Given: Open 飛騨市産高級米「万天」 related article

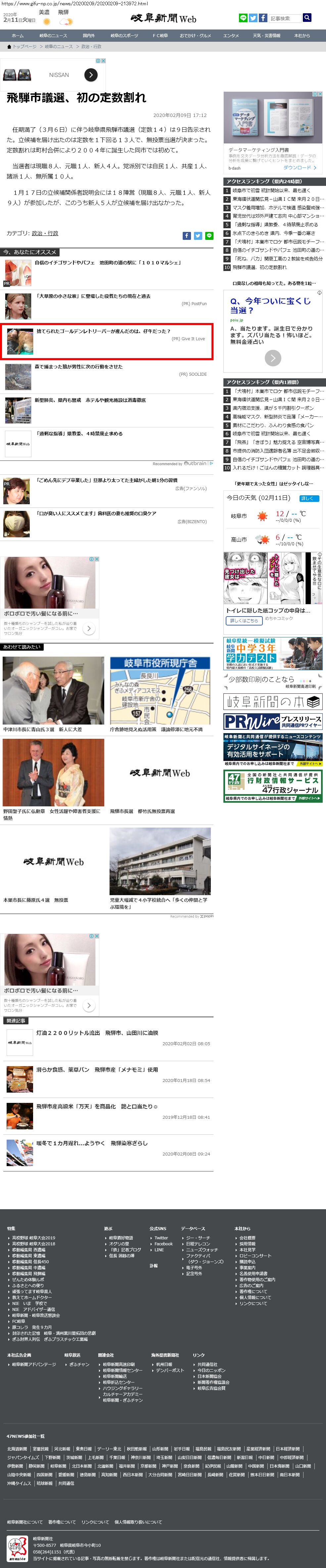Looking at the screenshot, I should click(x=96, y=1106).
